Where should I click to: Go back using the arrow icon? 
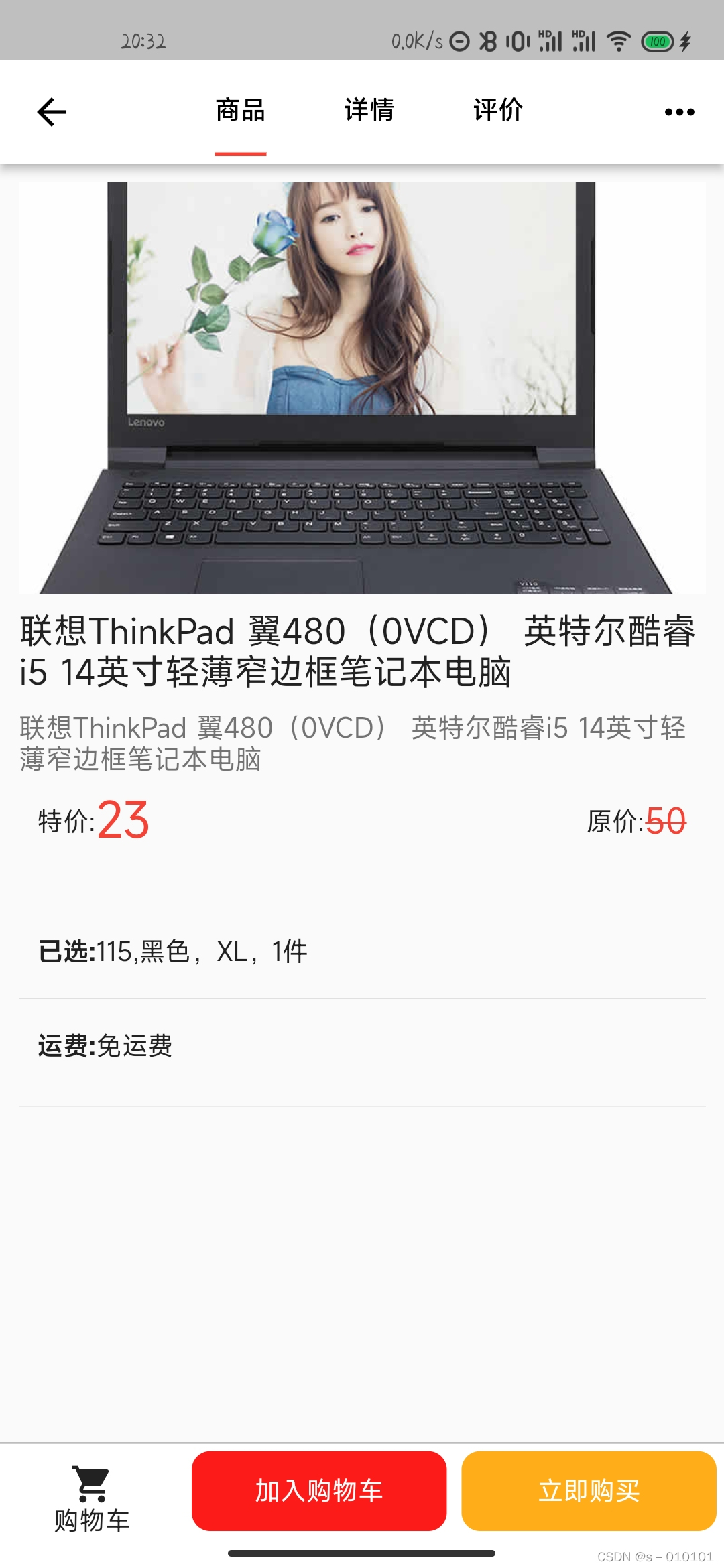click(52, 112)
